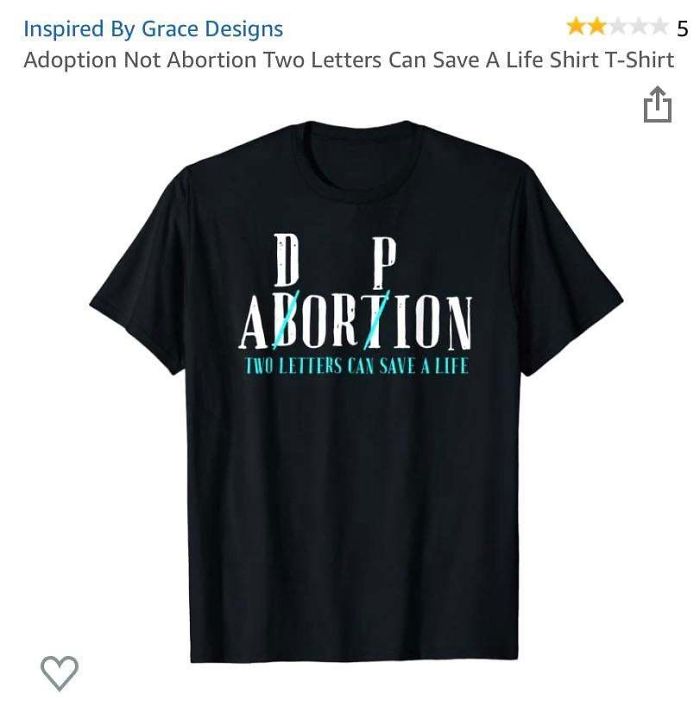Open the star rating reviews
Screen dimensions: 700x725
pyautogui.click(x=617, y=27)
